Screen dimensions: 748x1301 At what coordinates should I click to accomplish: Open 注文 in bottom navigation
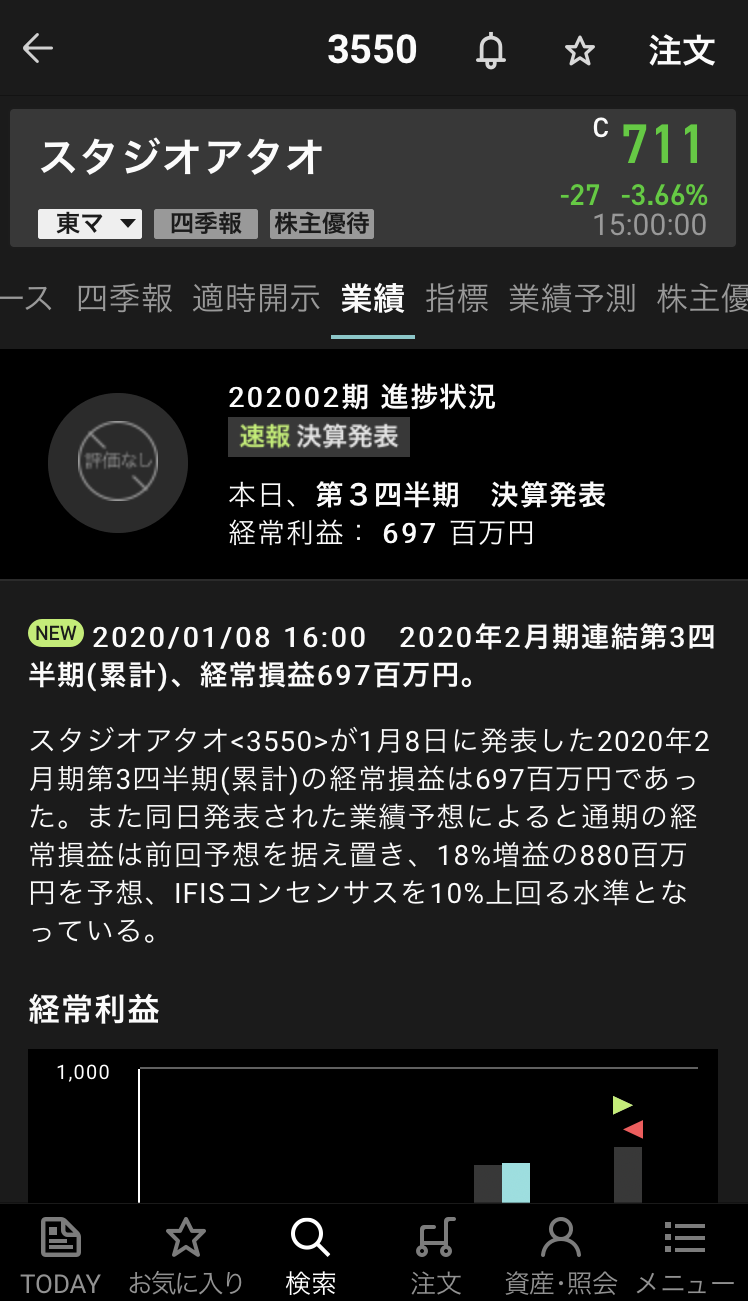(x=436, y=1255)
